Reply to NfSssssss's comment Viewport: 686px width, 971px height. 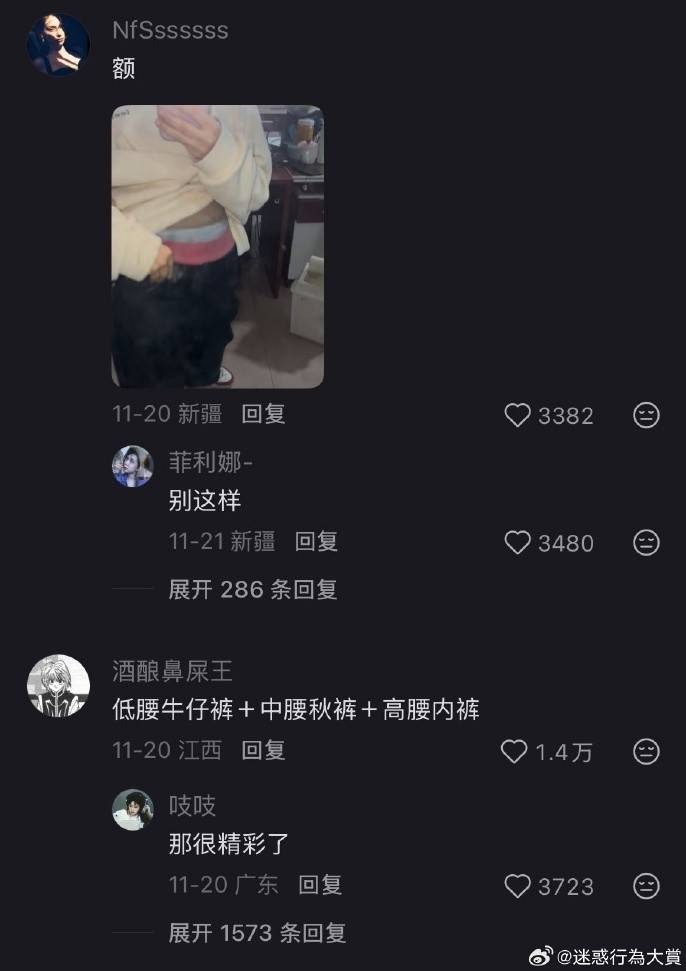[264, 414]
